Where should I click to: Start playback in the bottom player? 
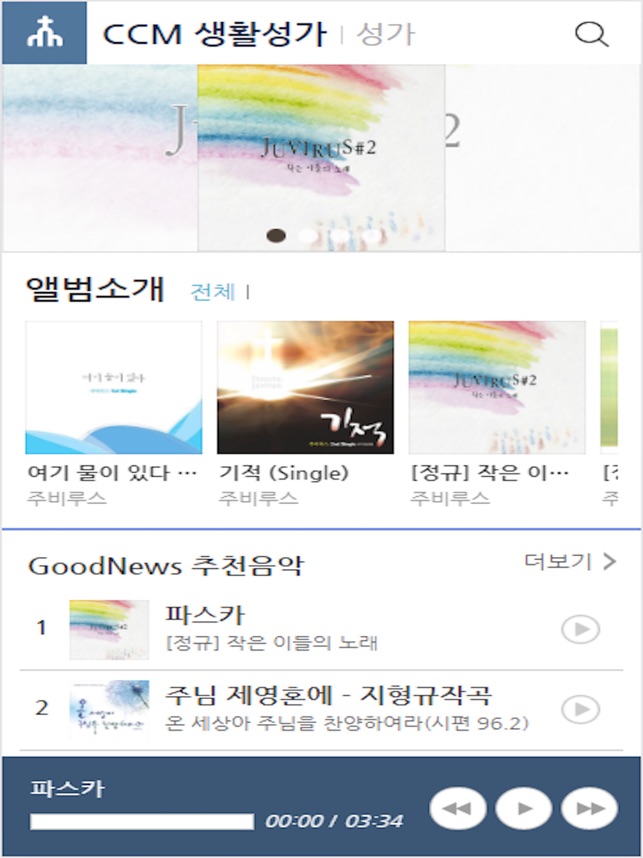point(523,808)
